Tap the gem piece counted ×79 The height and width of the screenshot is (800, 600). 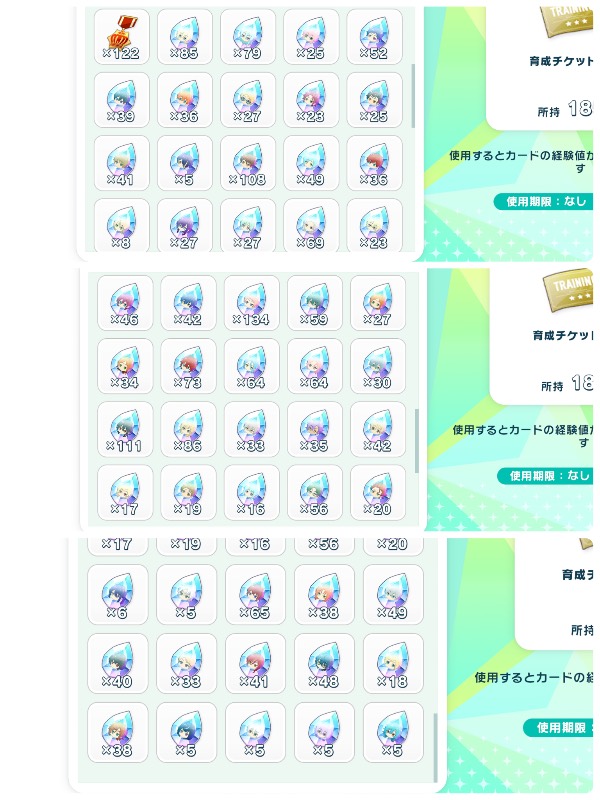click(x=248, y=37)
